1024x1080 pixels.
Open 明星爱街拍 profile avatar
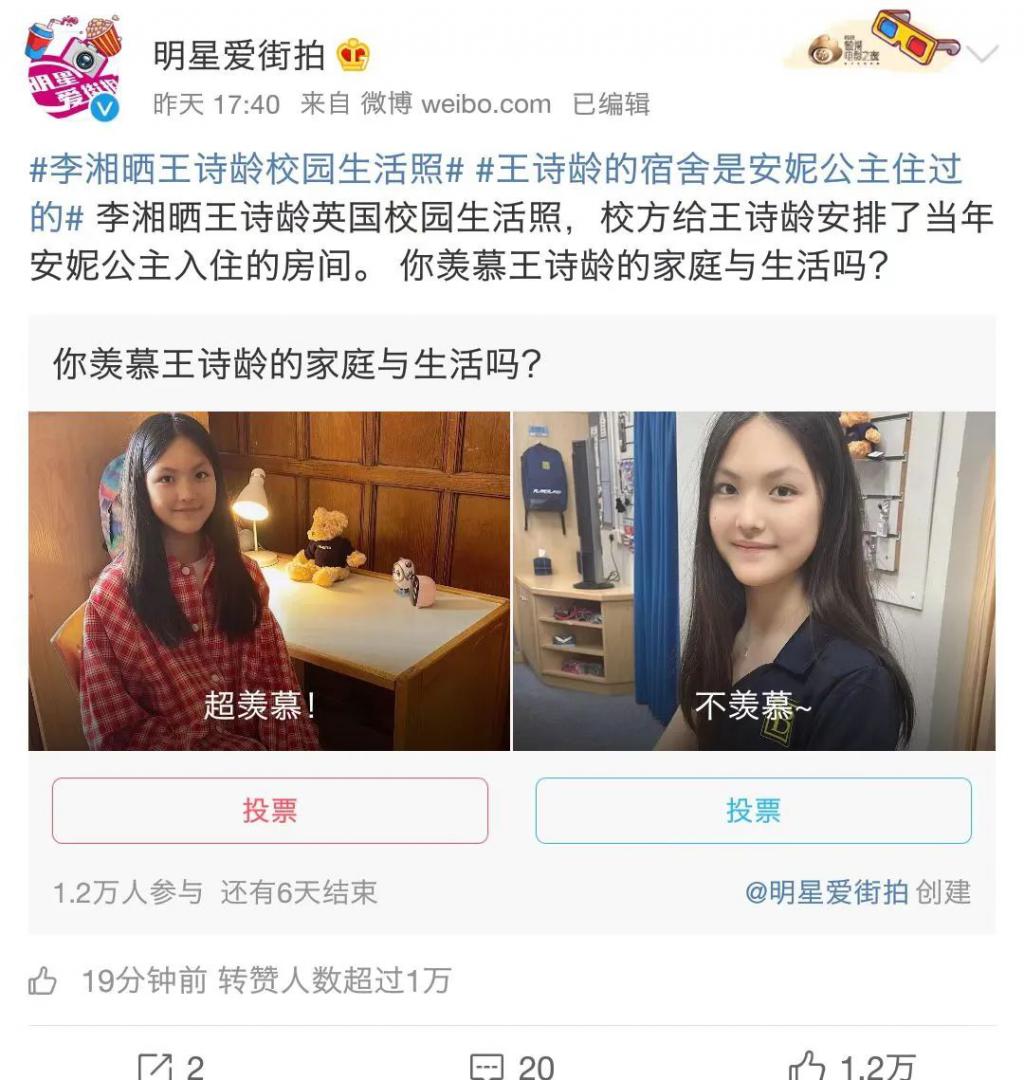click(72, 68)
